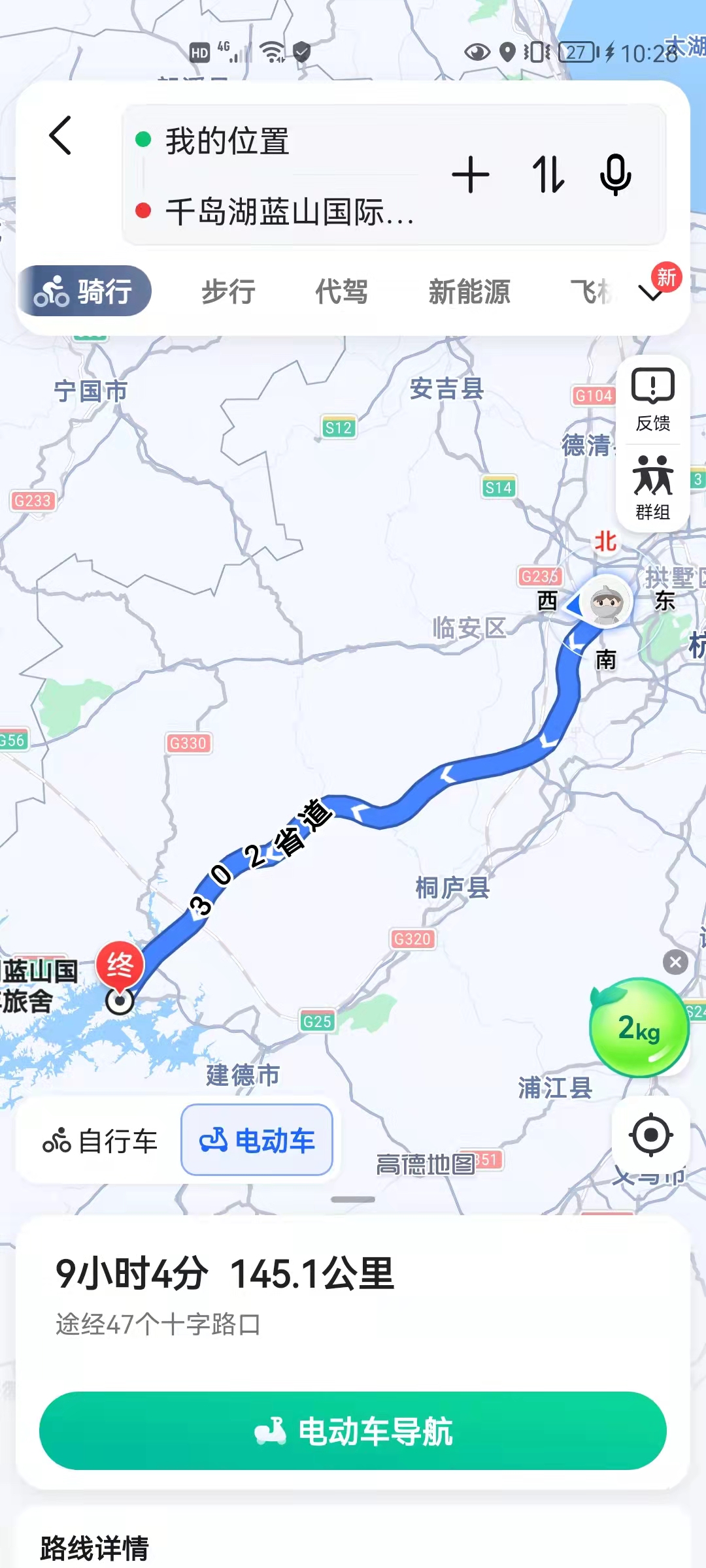Open the green 2kg energy bubble
The image size is (706, 1568).
(639, 1027)
